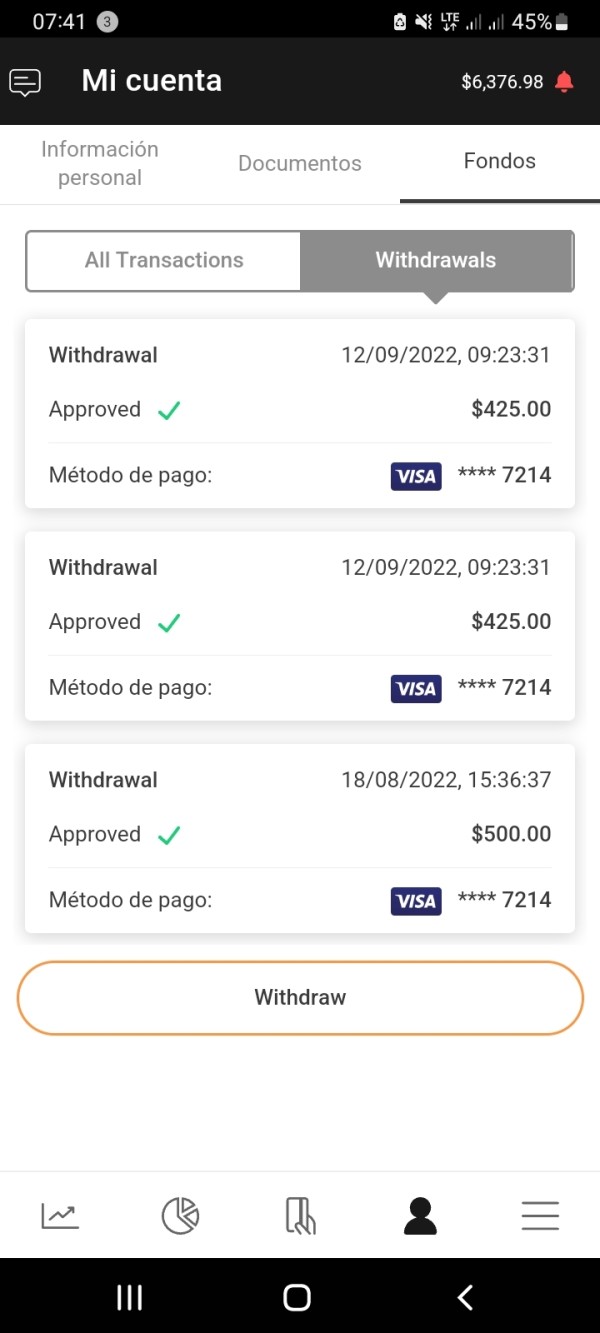600x1333 pixels.
Task: Open the cards icon in bottom navigation
Action: [300, 1216]
